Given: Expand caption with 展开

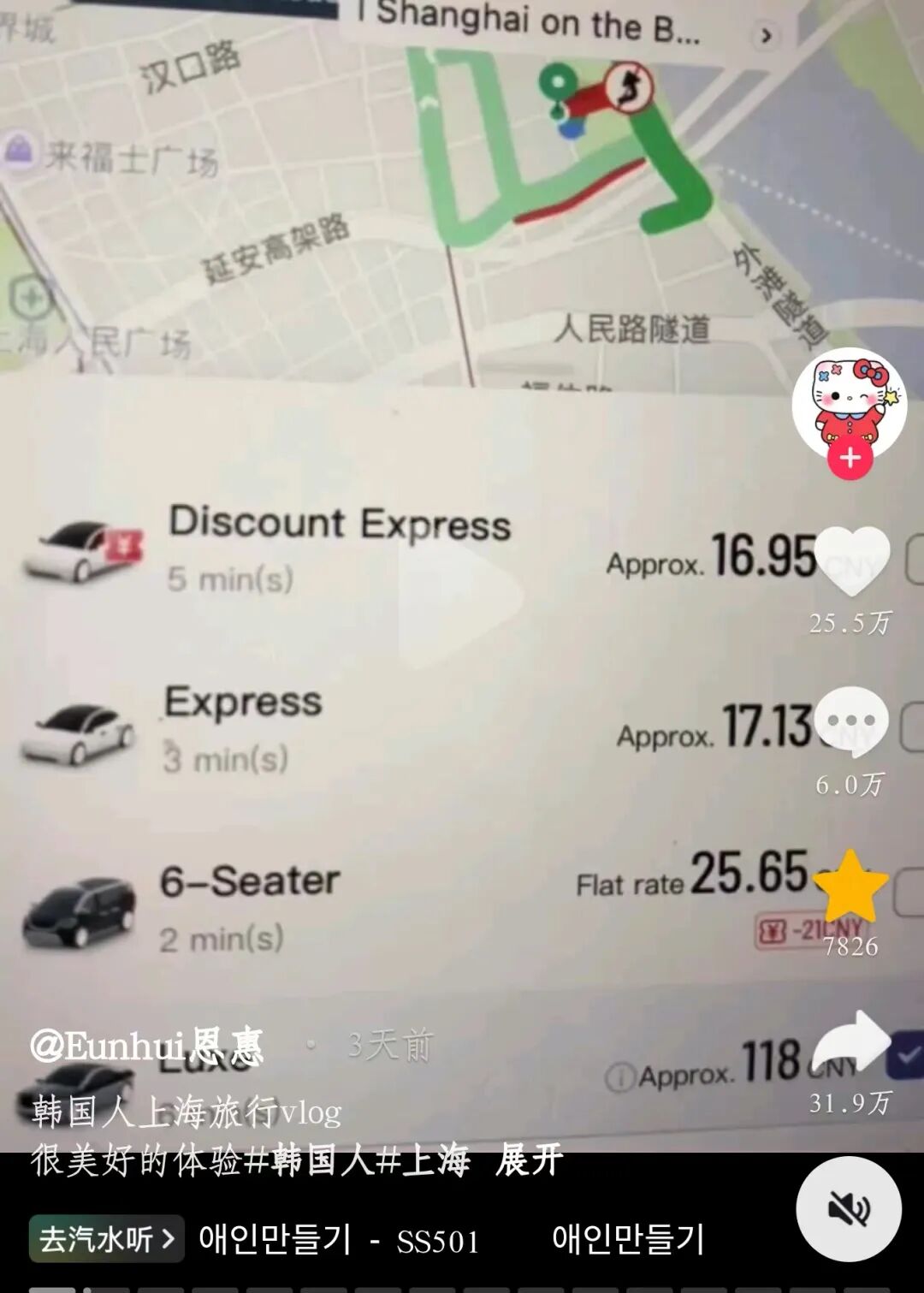Looking at the screenshot, I should point(529,1160).
